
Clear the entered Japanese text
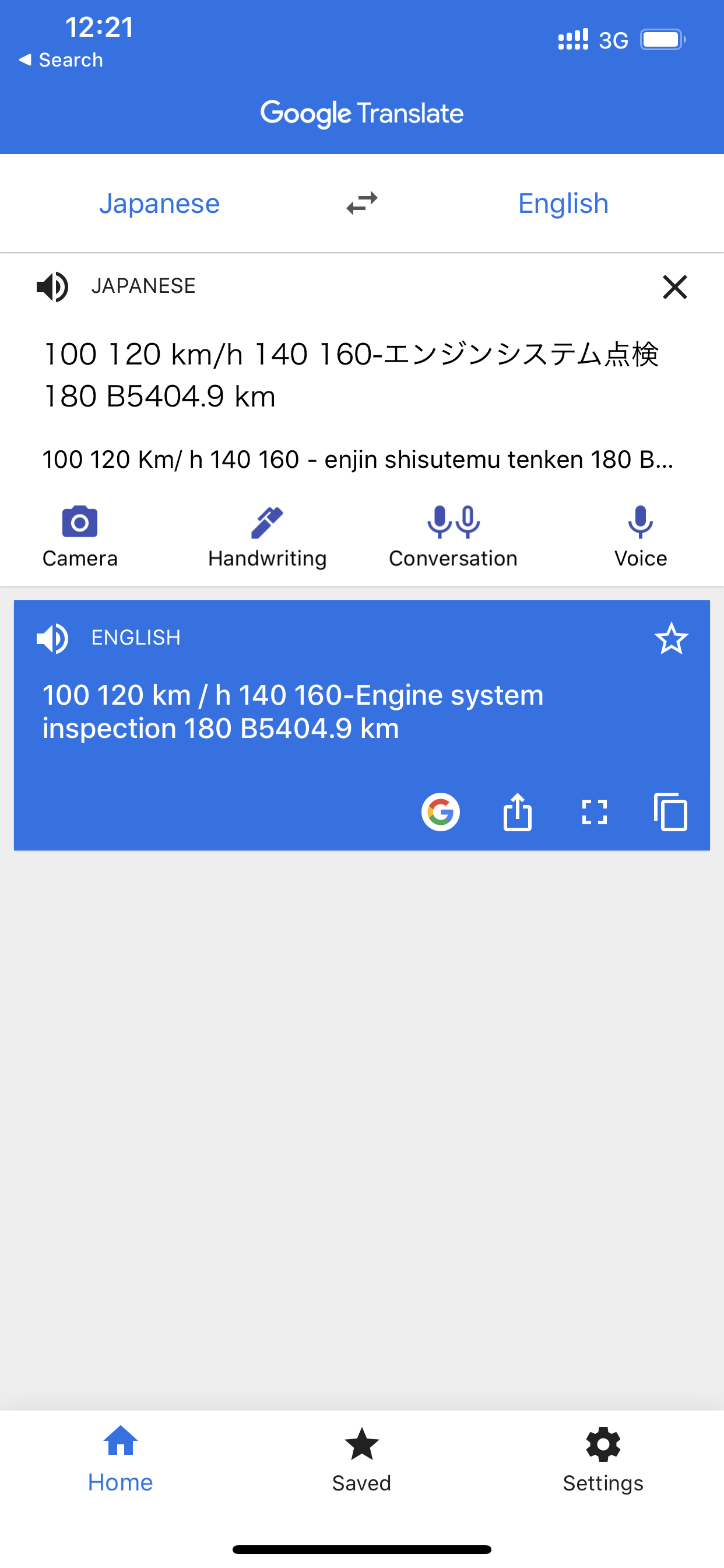click(x=674, y=286)
